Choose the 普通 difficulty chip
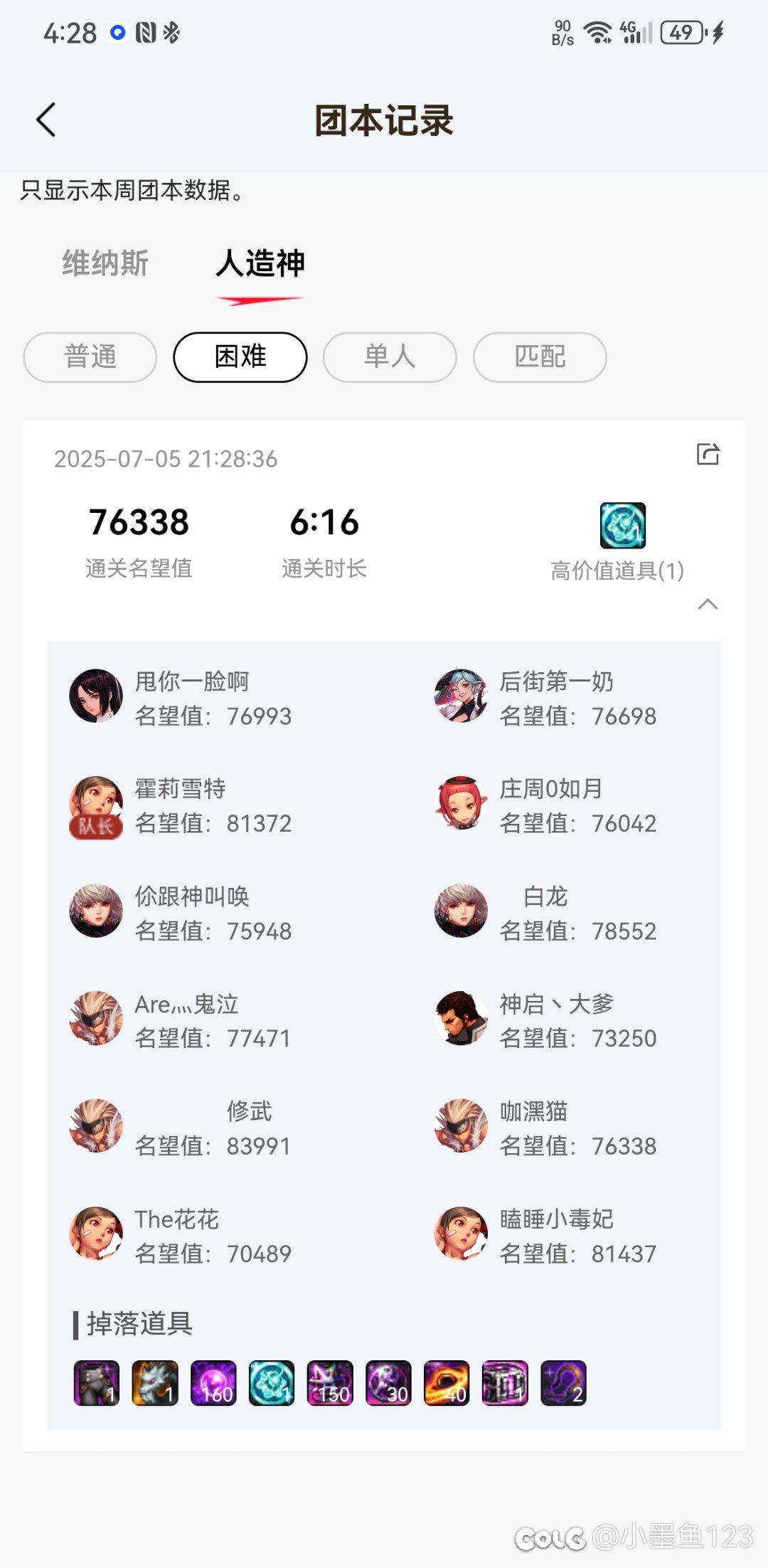The width and height of the screenshot is (768, 1568). click(x=90, y=357)
